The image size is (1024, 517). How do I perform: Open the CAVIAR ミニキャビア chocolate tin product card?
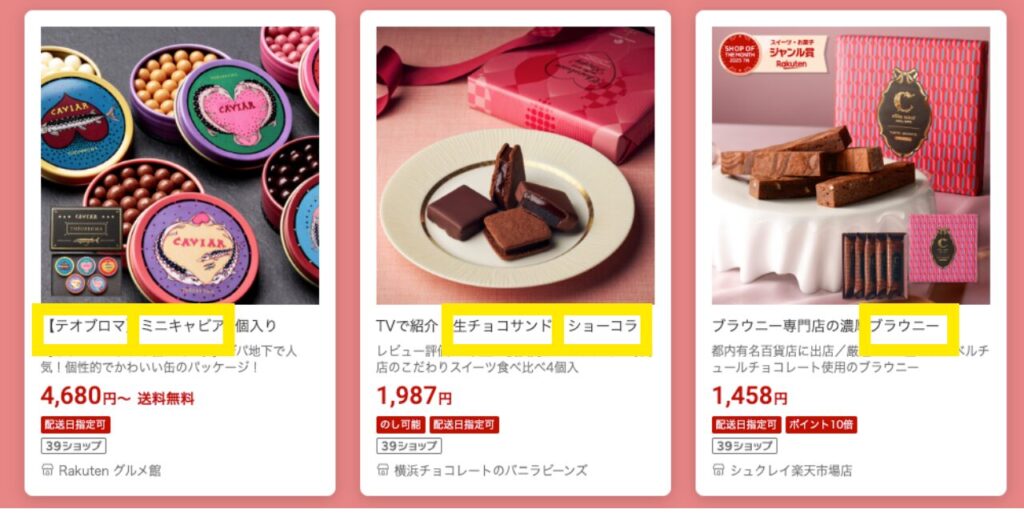tap(180, 165)
